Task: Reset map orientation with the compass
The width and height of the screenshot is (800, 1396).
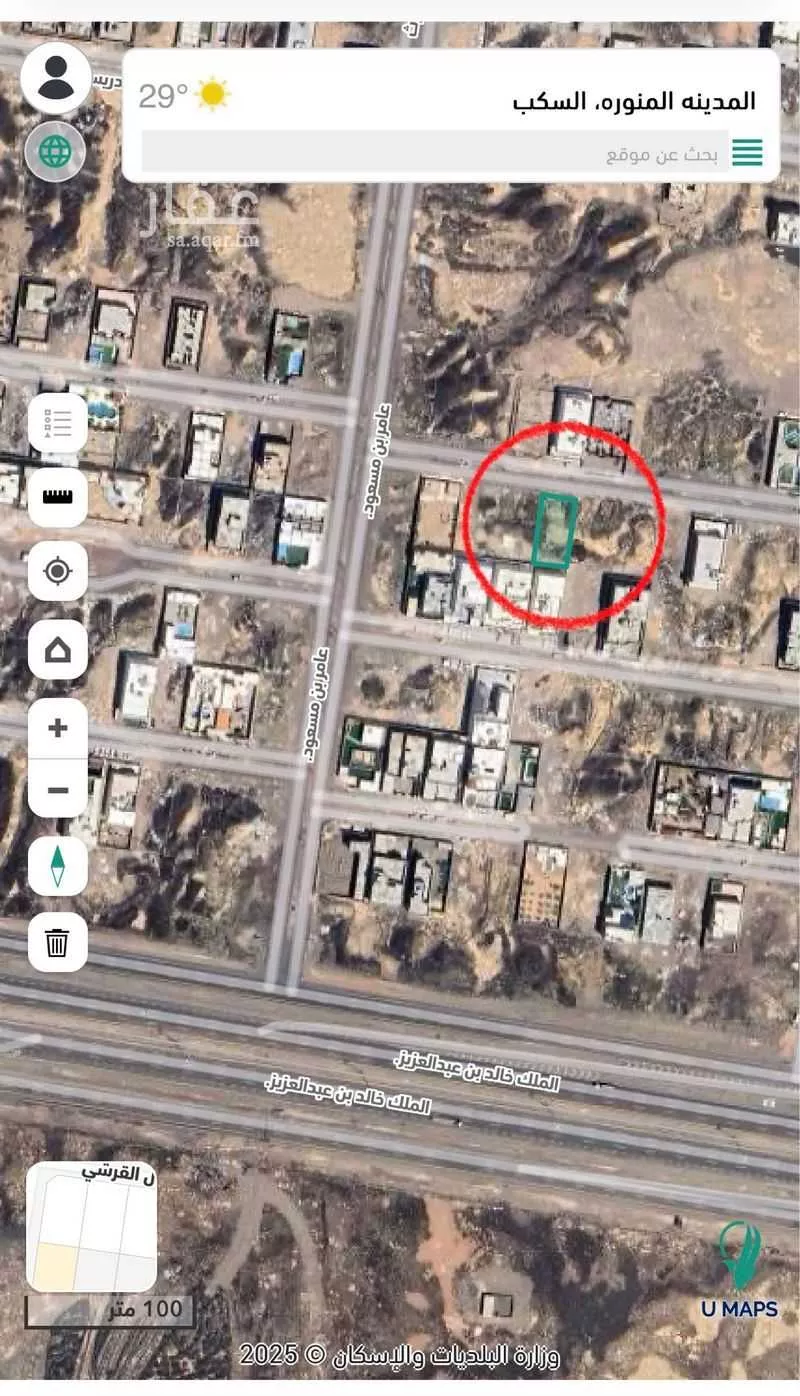Action: coord(57,866)
